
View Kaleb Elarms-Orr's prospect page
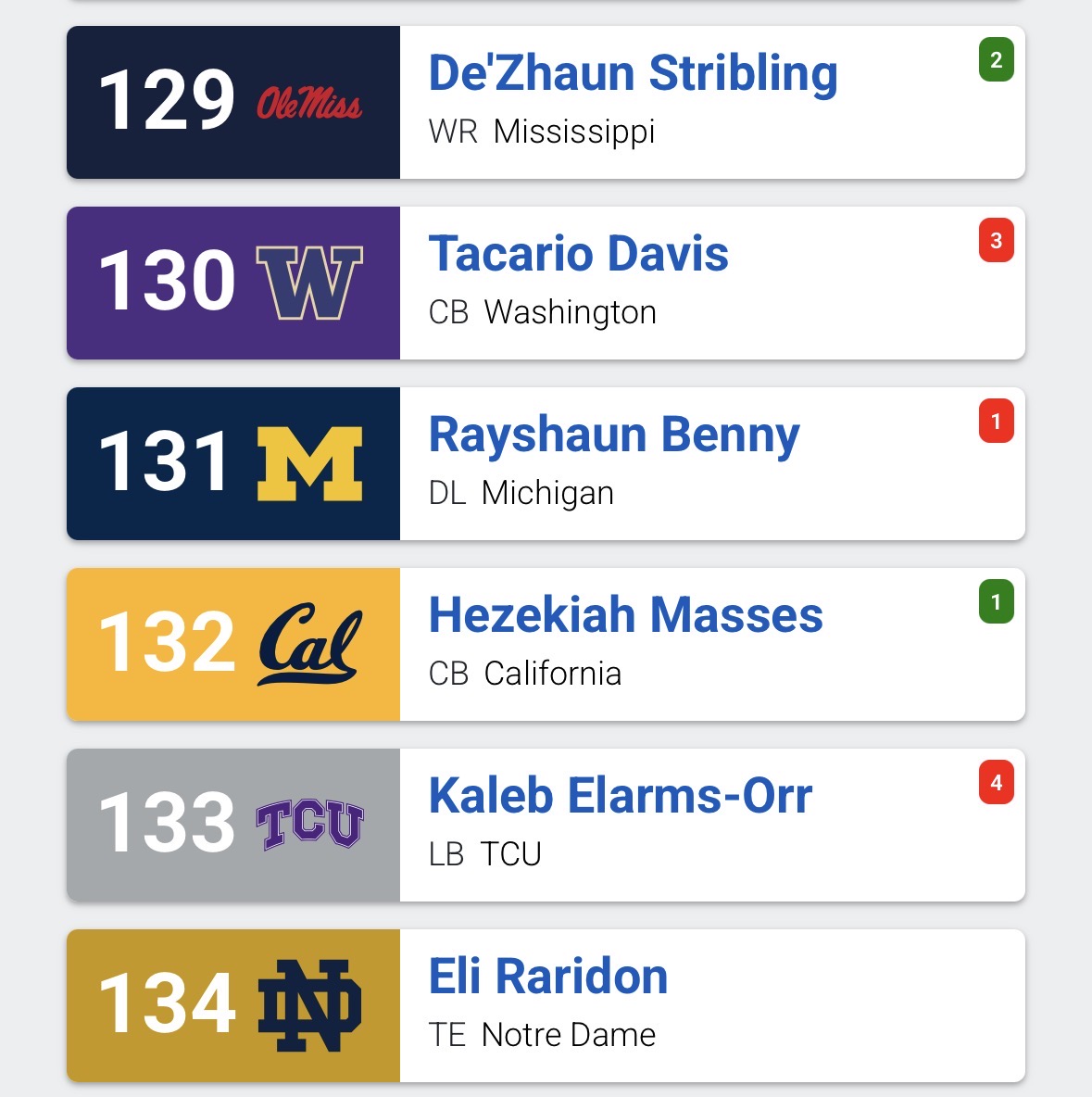click(620, 797)
